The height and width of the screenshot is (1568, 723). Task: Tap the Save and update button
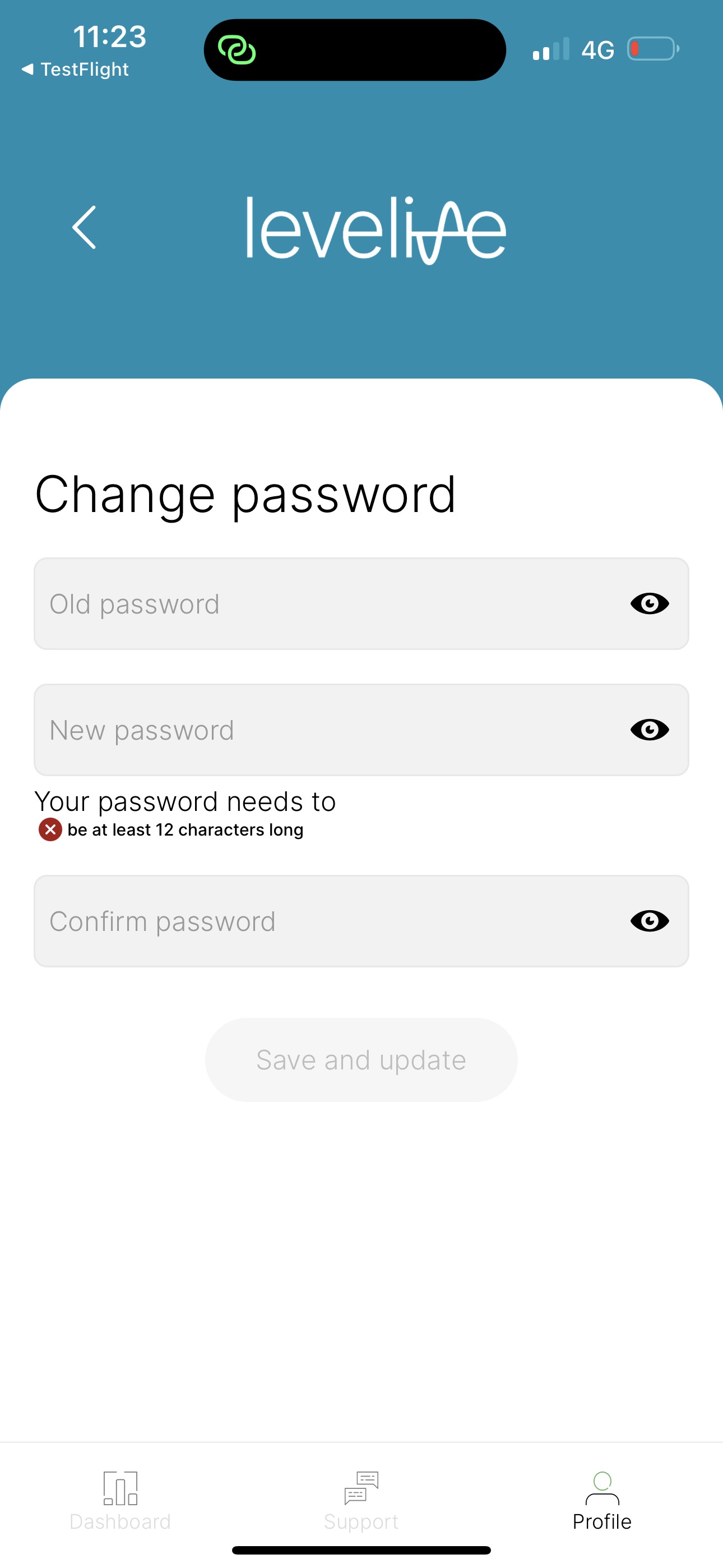point(361,1060)
